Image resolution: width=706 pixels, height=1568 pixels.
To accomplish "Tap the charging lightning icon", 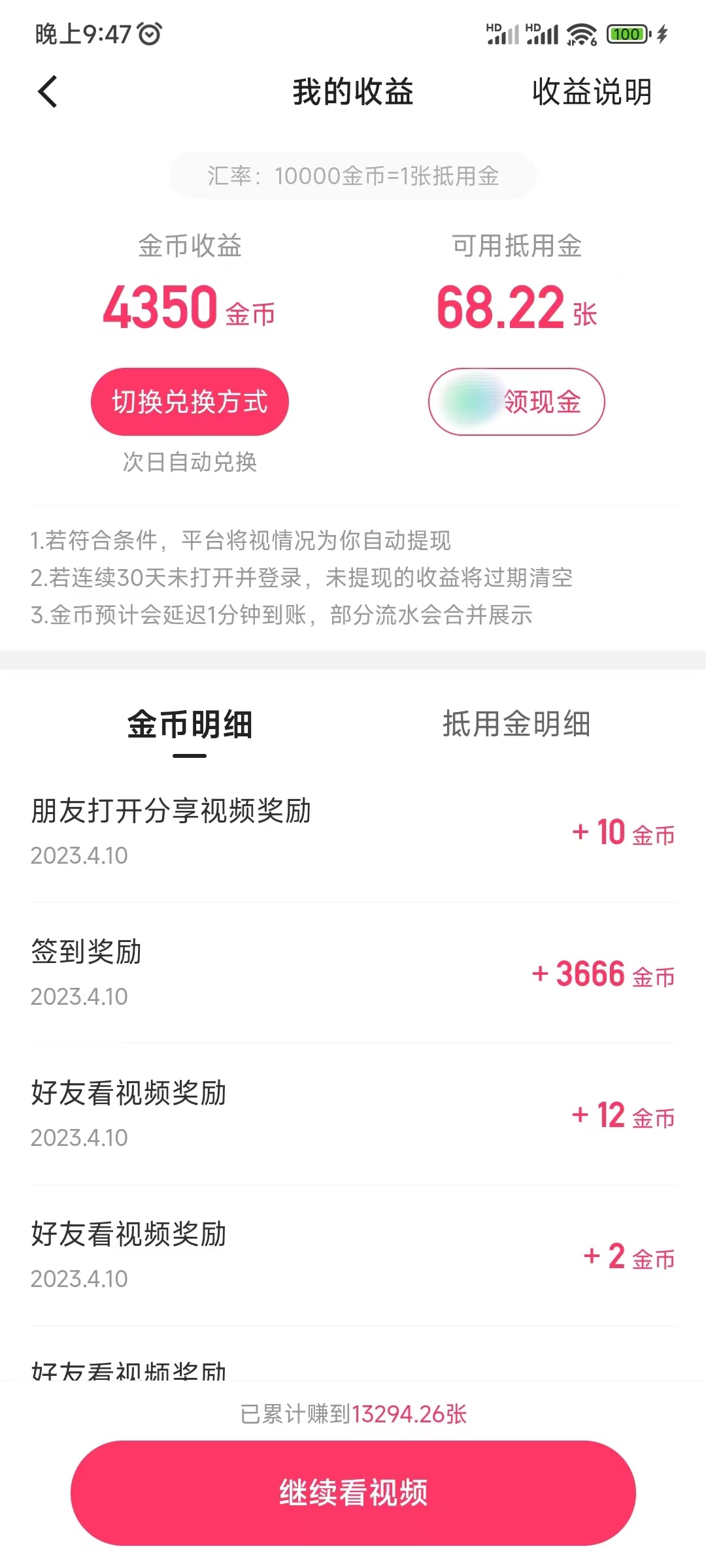I will pos(663,35).
